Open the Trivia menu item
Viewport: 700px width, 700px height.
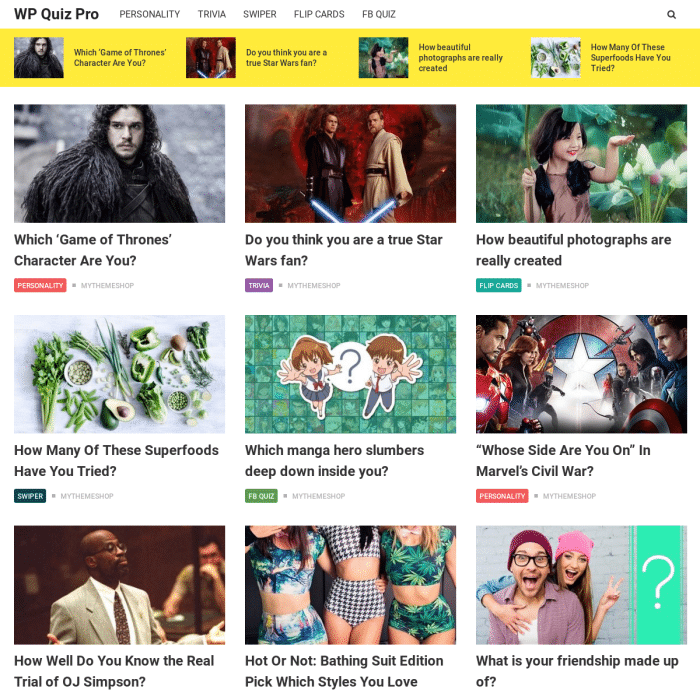point(211,15)
